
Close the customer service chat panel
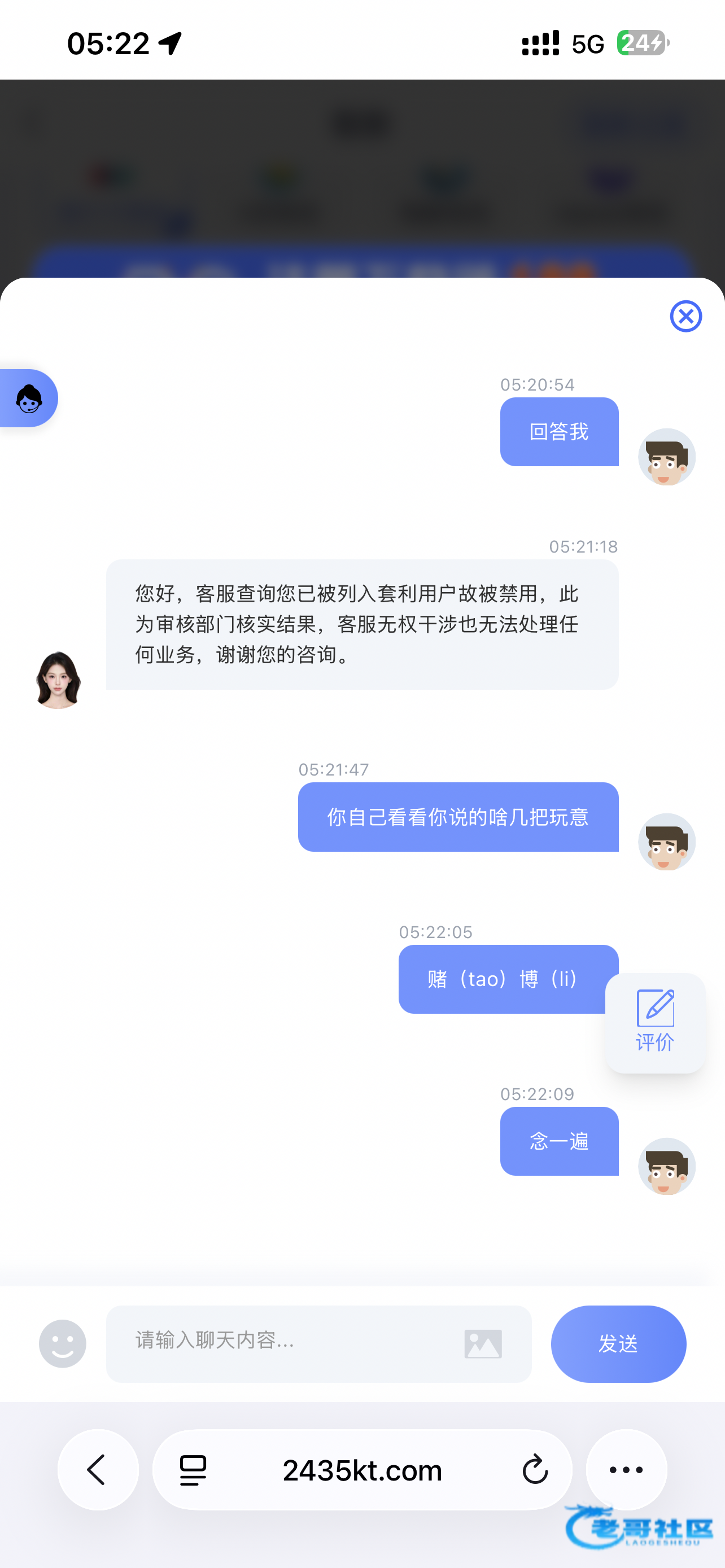click(685, 316)
